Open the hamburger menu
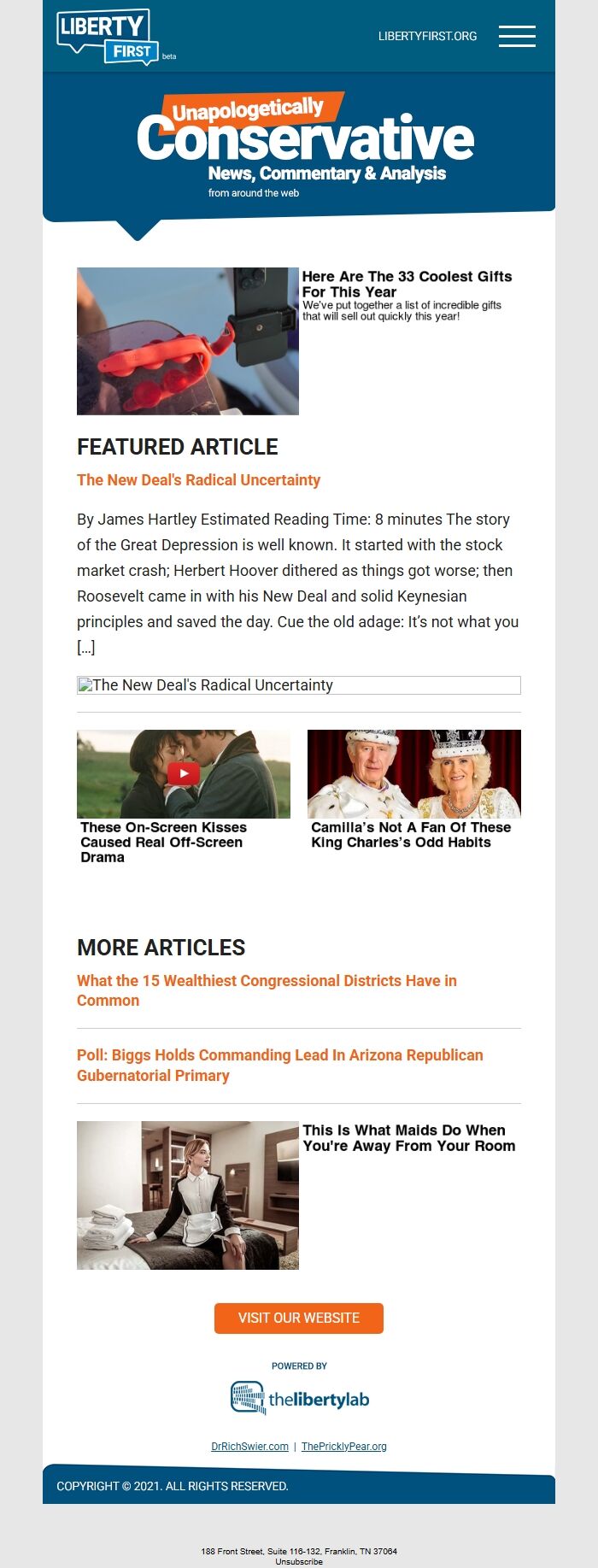The image size is (598, 1568). (517, 36)
